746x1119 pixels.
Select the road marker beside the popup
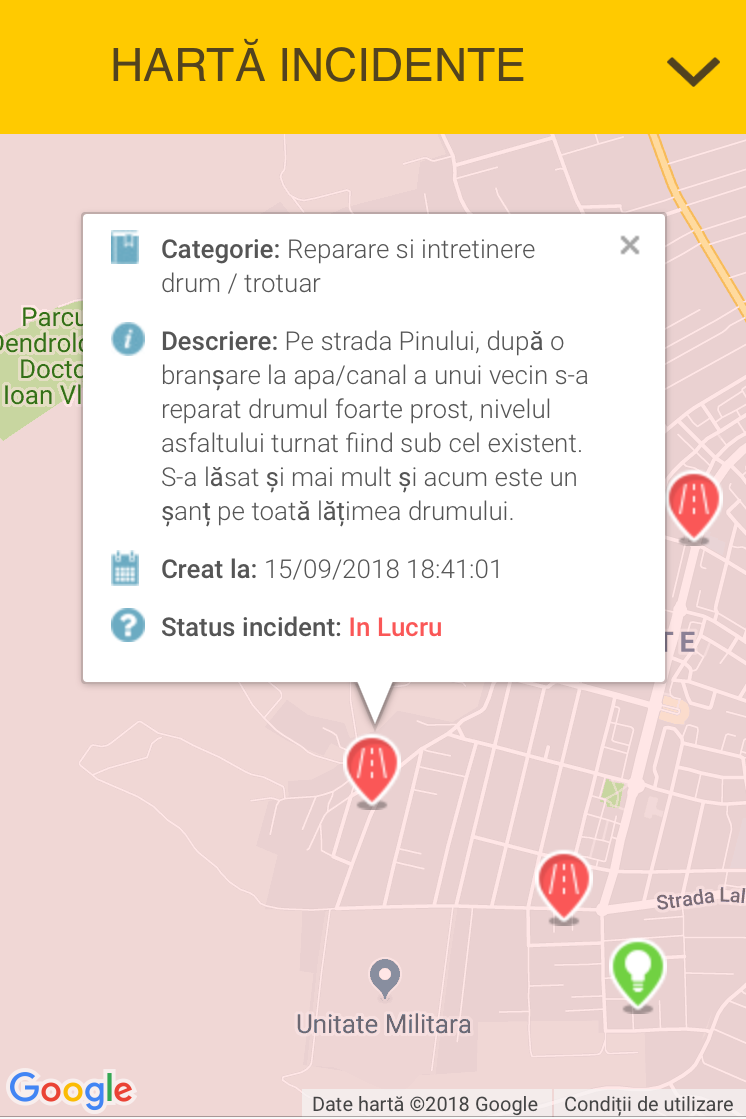pyautogui.click(x=694, y=503)
